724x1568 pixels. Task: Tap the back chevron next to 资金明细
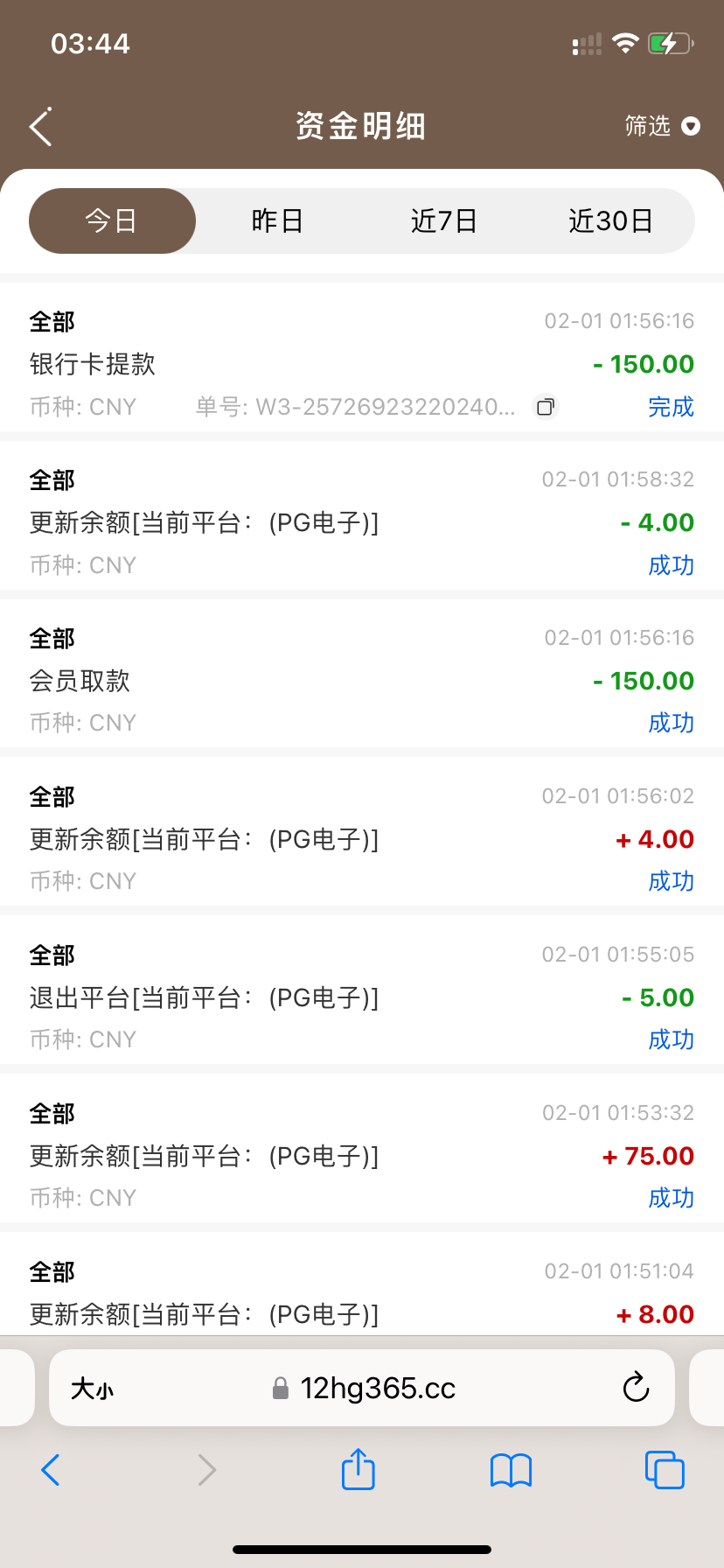point(38,126)
